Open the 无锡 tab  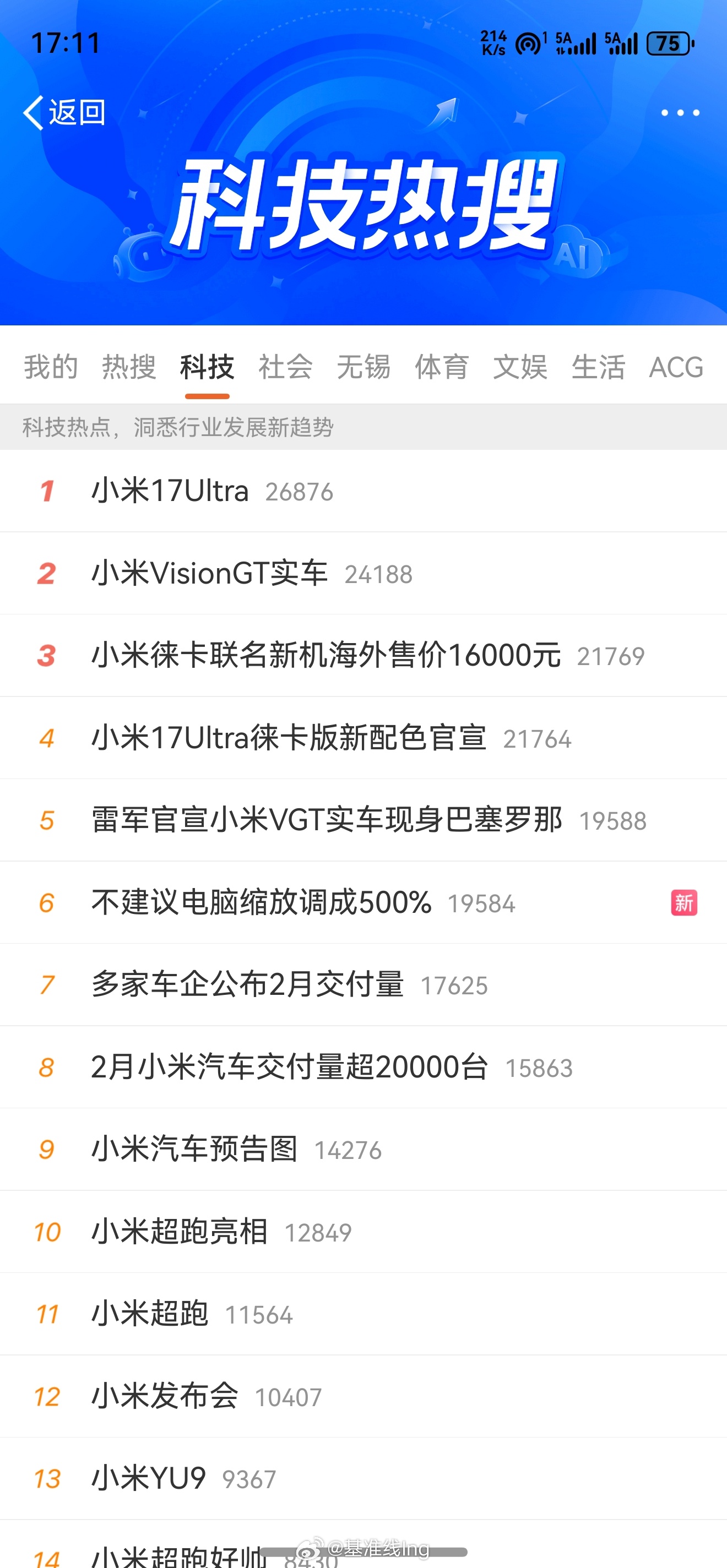pyautogui.click(x=363, y=366)
